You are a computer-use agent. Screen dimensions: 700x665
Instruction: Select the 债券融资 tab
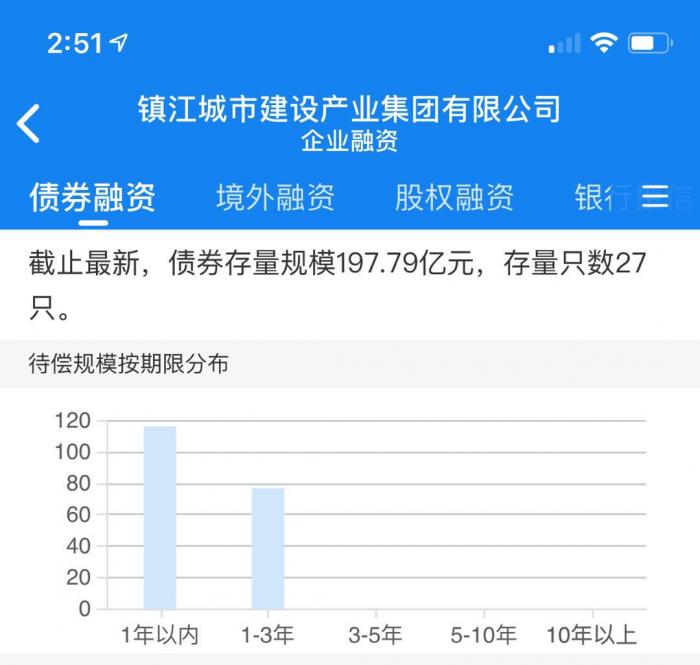click(92, 197)
